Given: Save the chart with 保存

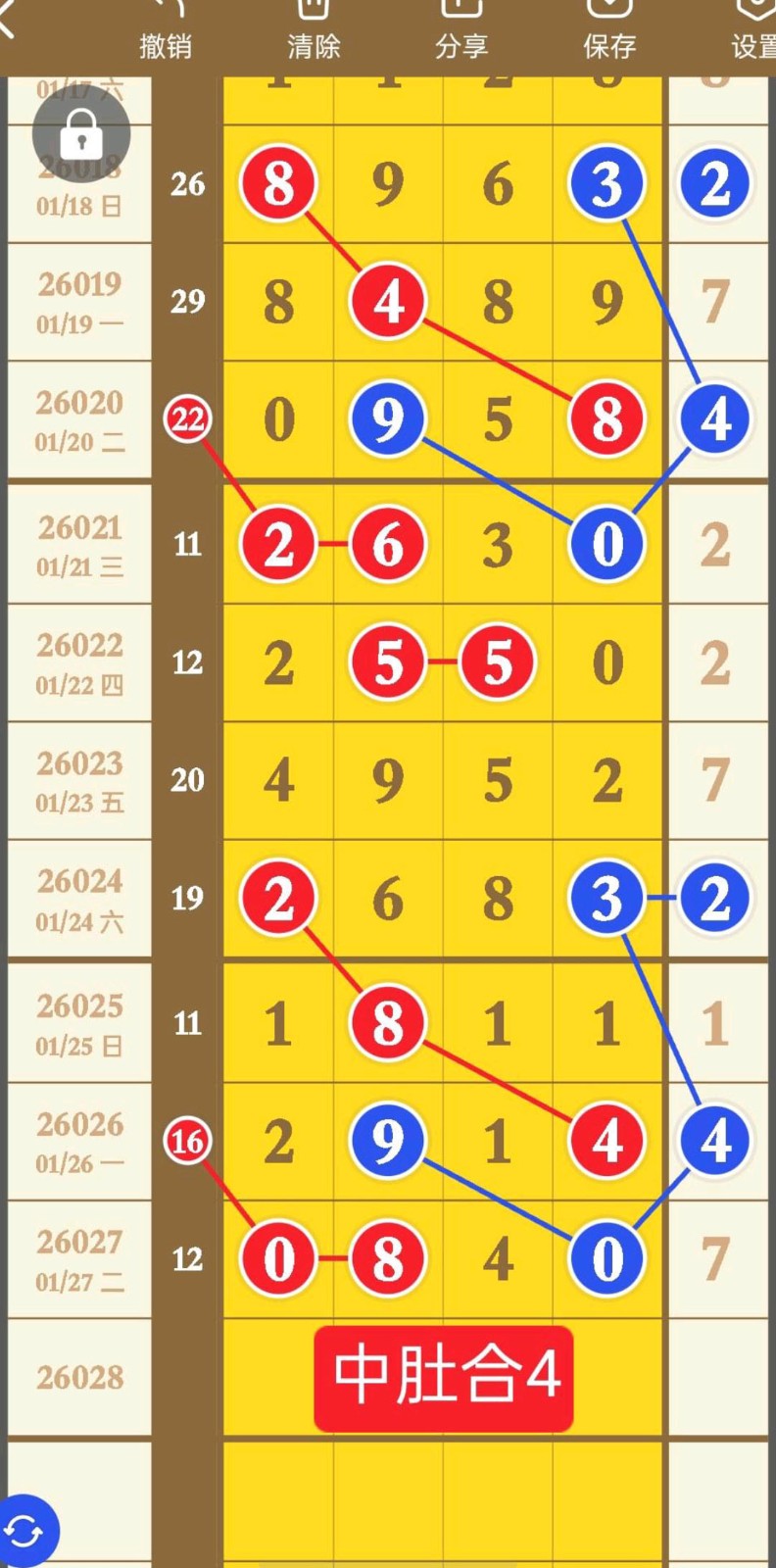Looking at the screenshot, I should (x=608, y=31).
